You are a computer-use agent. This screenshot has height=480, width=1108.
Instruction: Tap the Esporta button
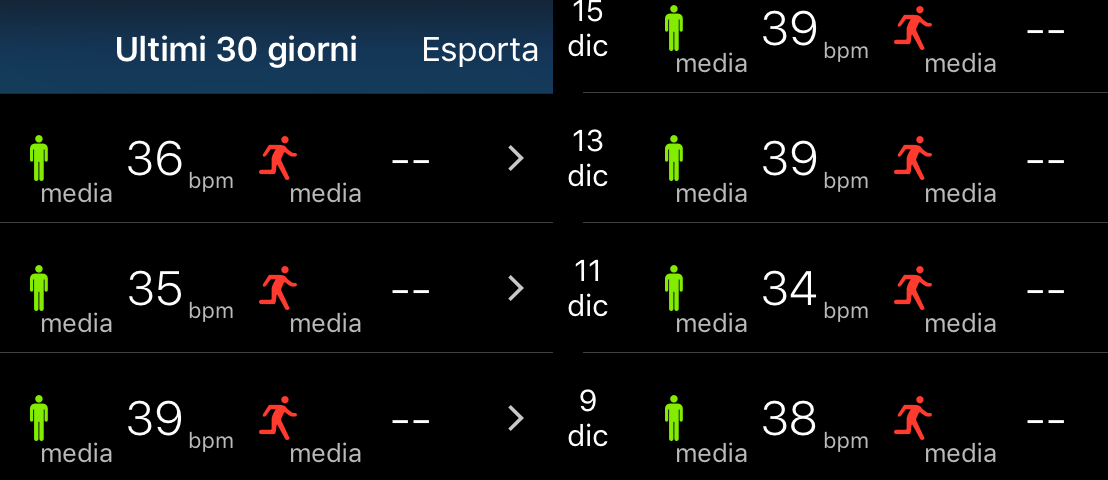(x=480, y=50)
